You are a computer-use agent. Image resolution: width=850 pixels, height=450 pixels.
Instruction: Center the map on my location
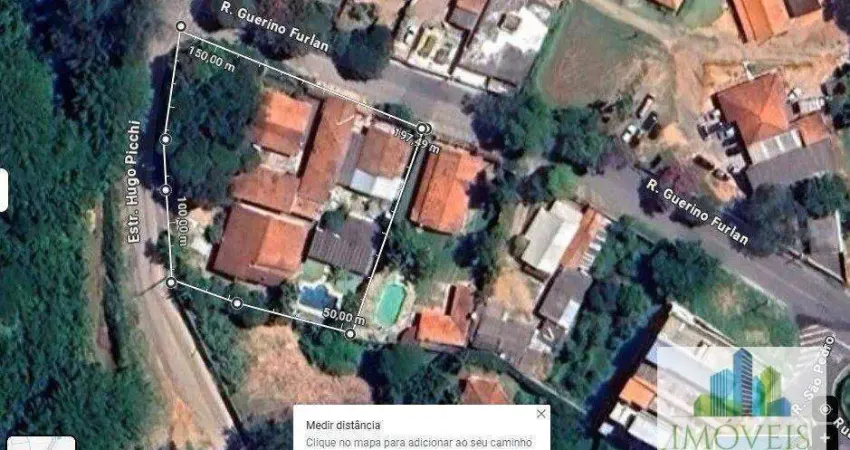click(x=825, y=409)
